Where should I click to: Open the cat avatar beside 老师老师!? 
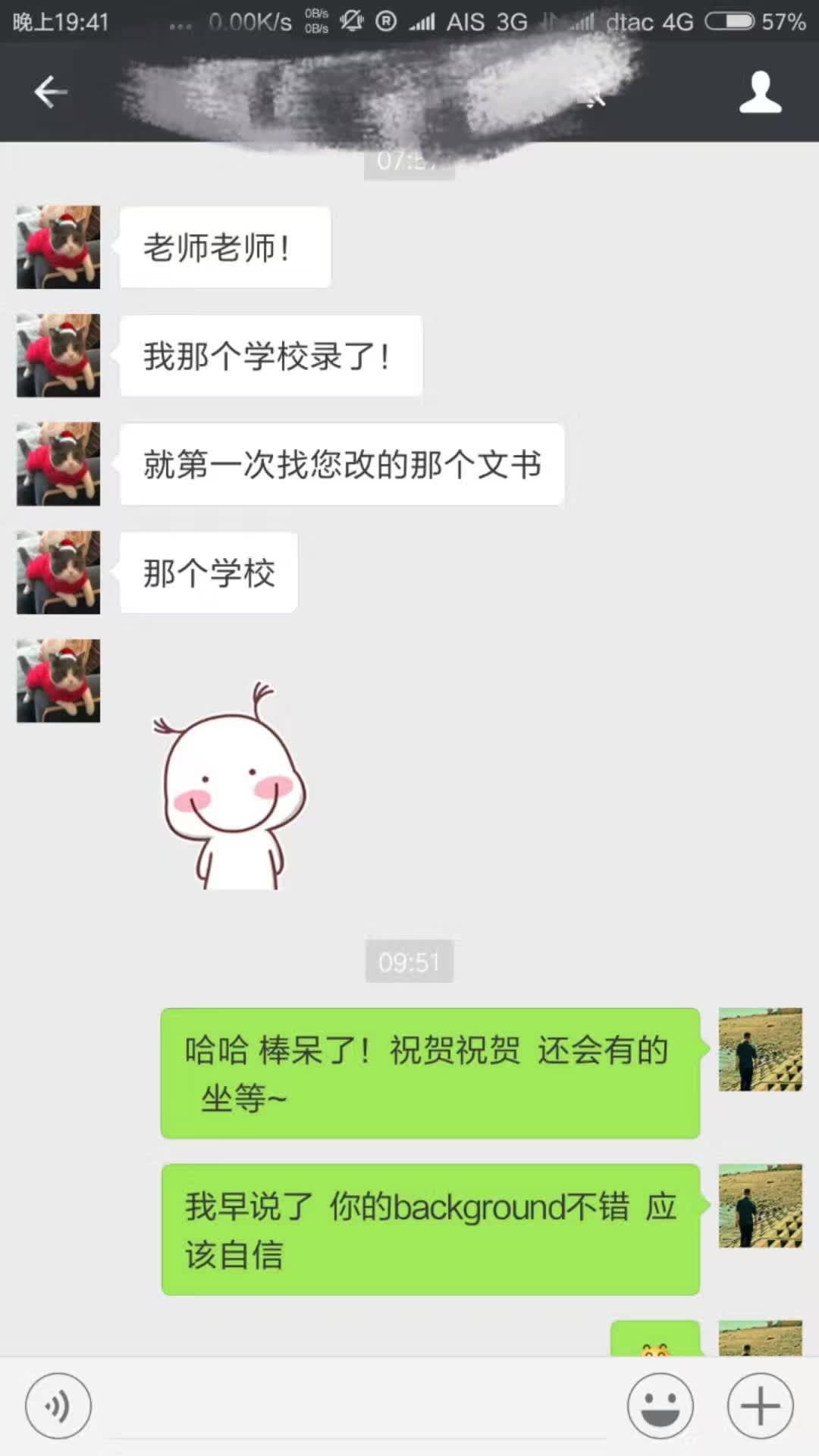pyautogui.click(x=58, y=247)
